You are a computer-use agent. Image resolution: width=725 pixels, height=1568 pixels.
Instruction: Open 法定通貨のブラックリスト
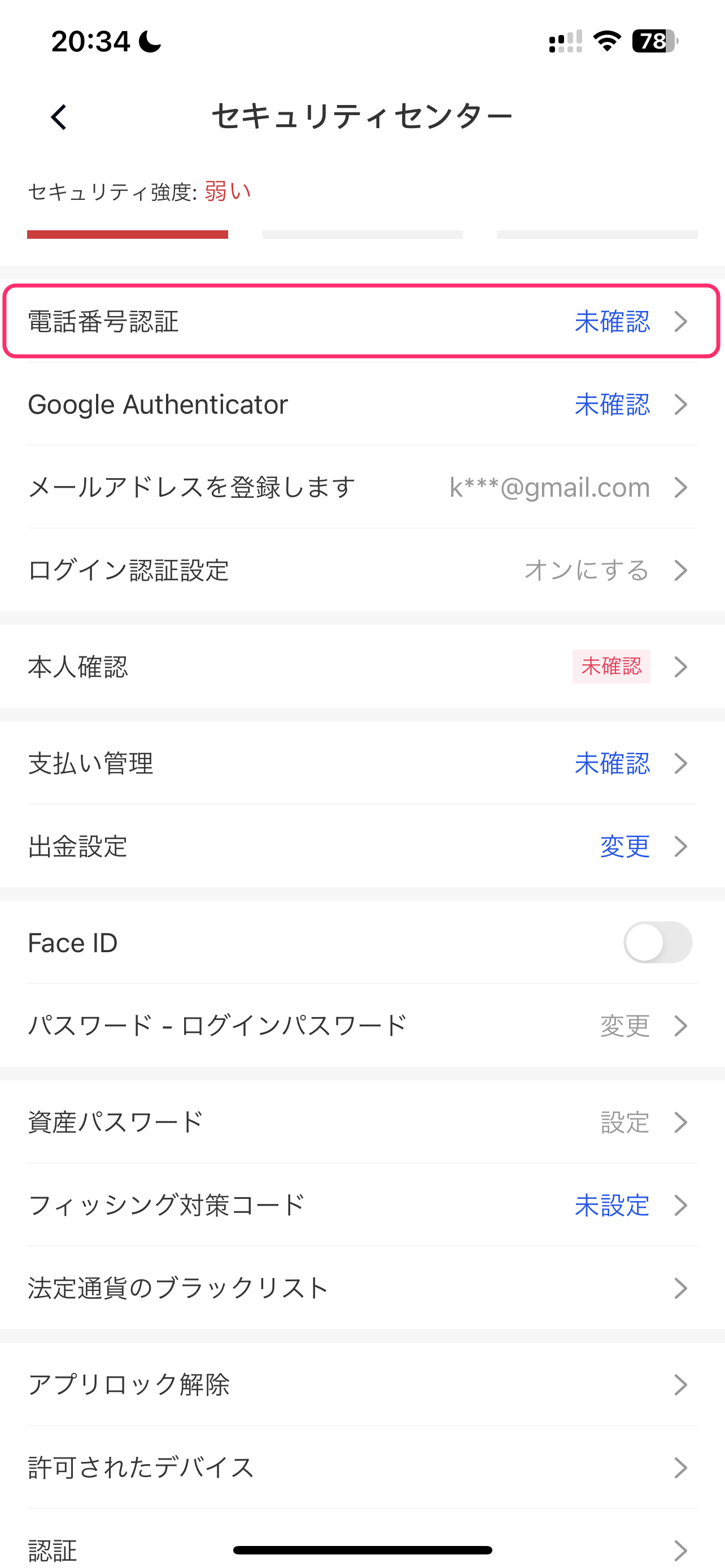pos(362,1288)
